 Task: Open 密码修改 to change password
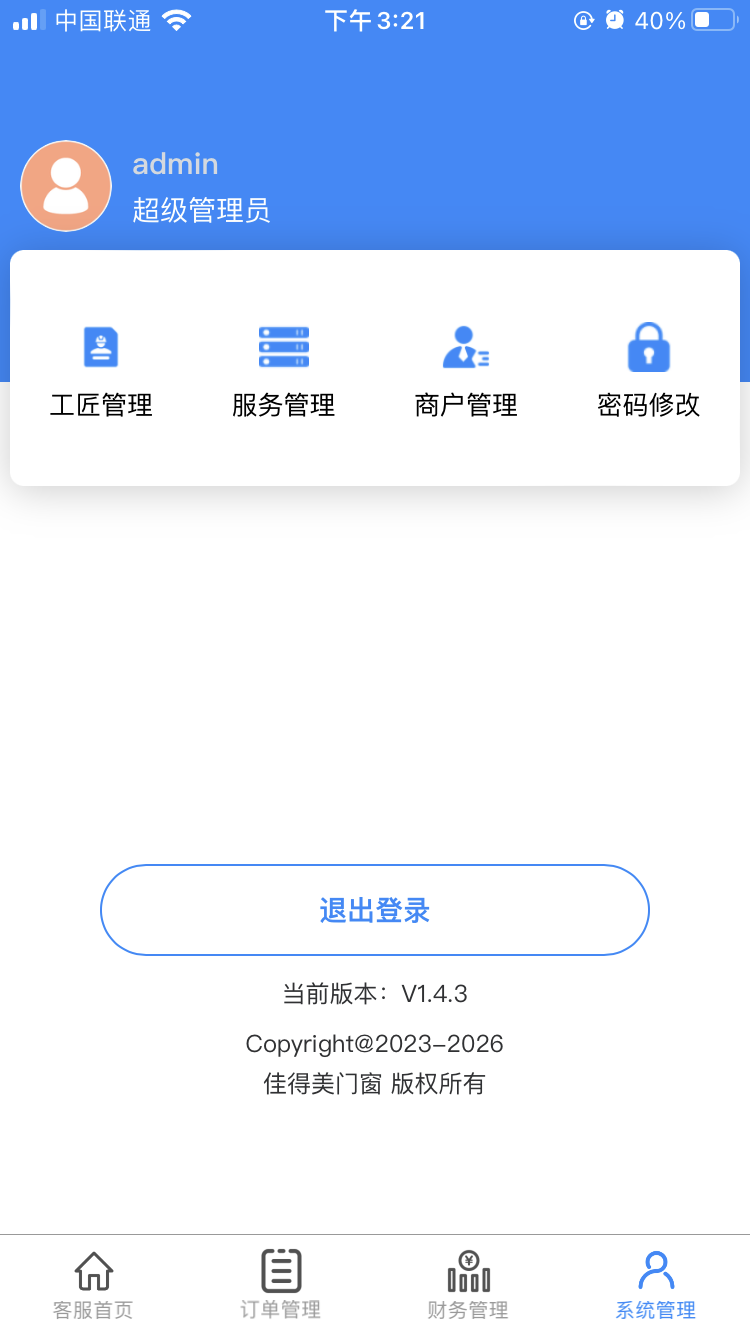(x=648, y=370)
